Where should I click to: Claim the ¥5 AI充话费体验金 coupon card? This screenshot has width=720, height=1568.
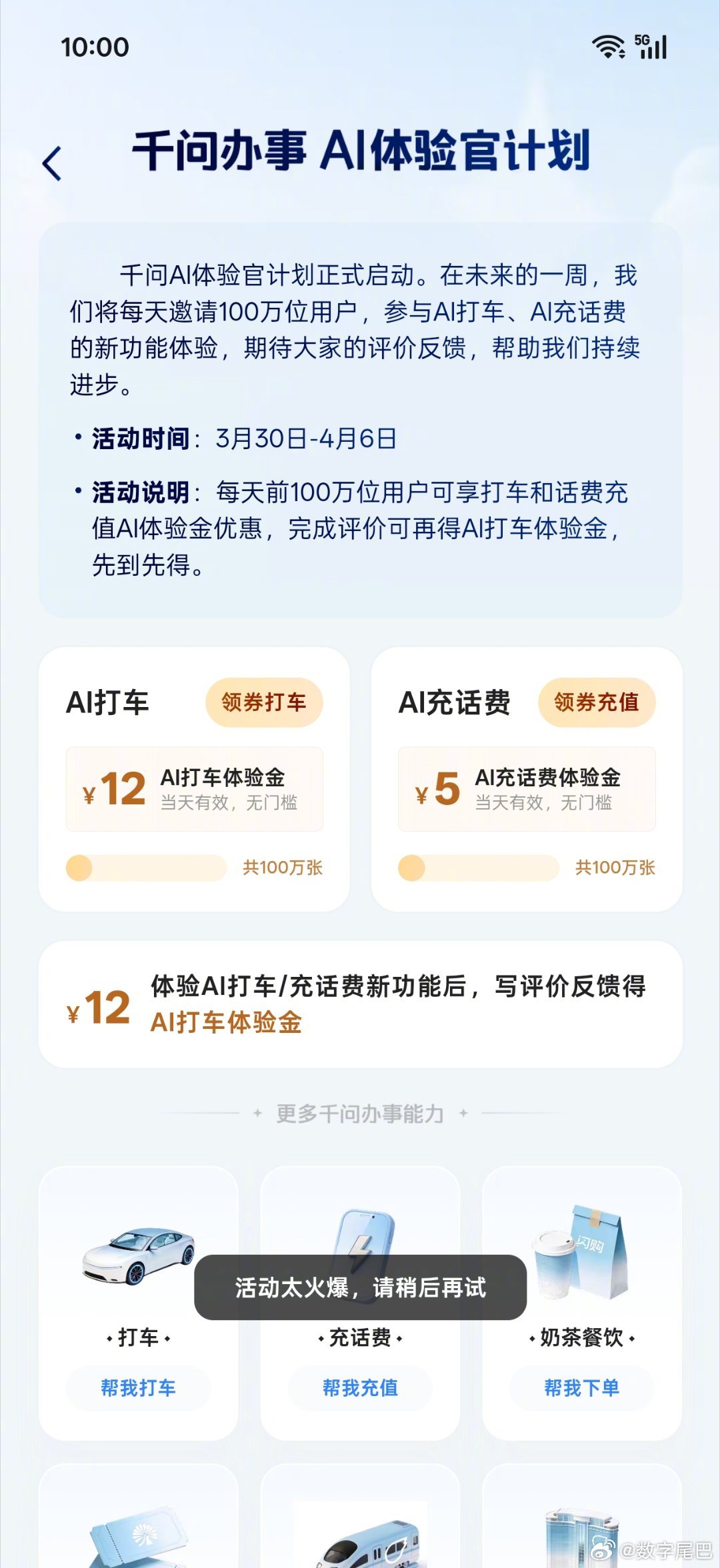coord(527,789)
